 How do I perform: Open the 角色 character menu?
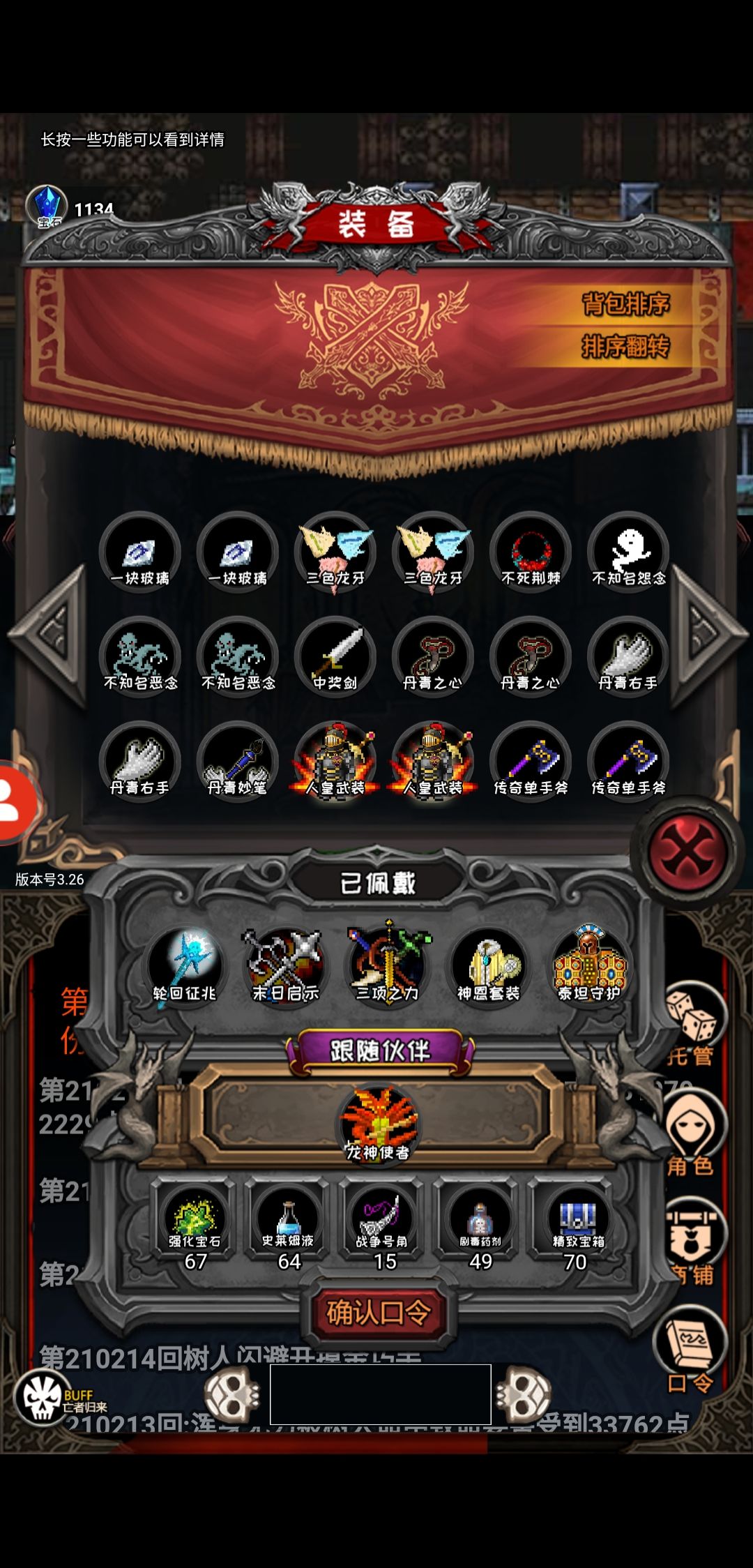[x=691, y=1133]
